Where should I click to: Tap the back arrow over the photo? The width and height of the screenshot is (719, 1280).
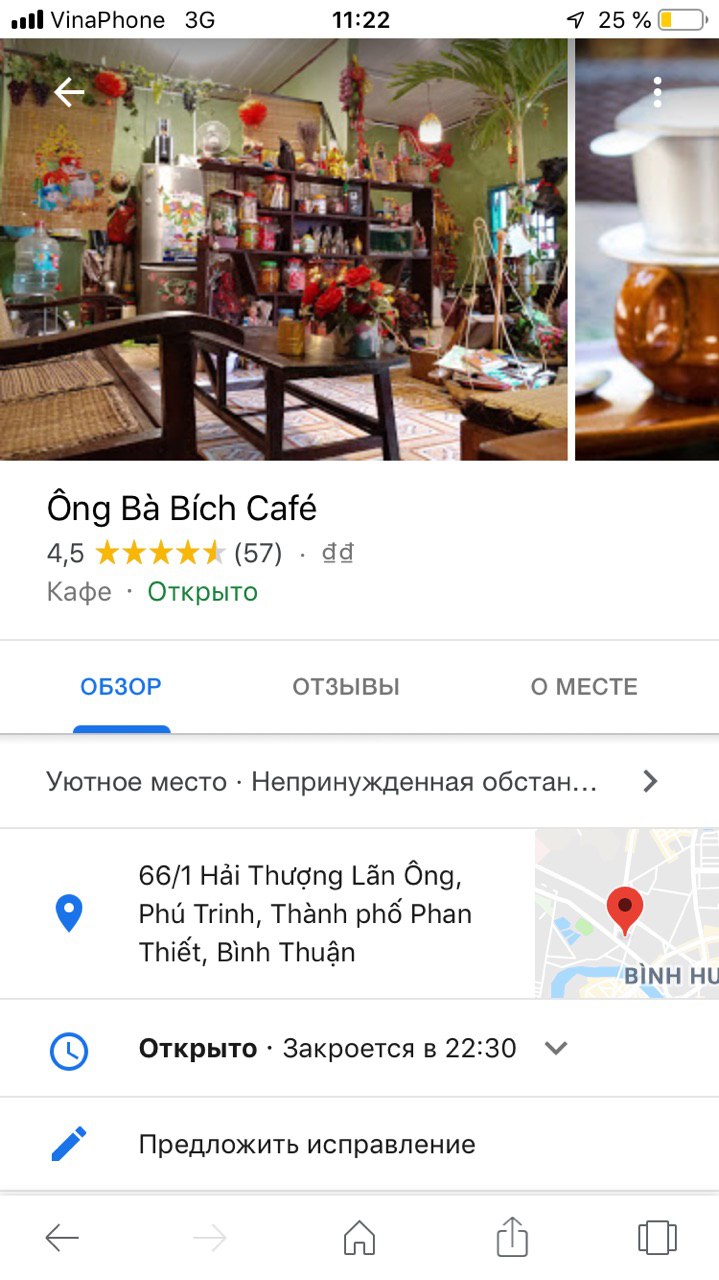[x=68, y=93]
